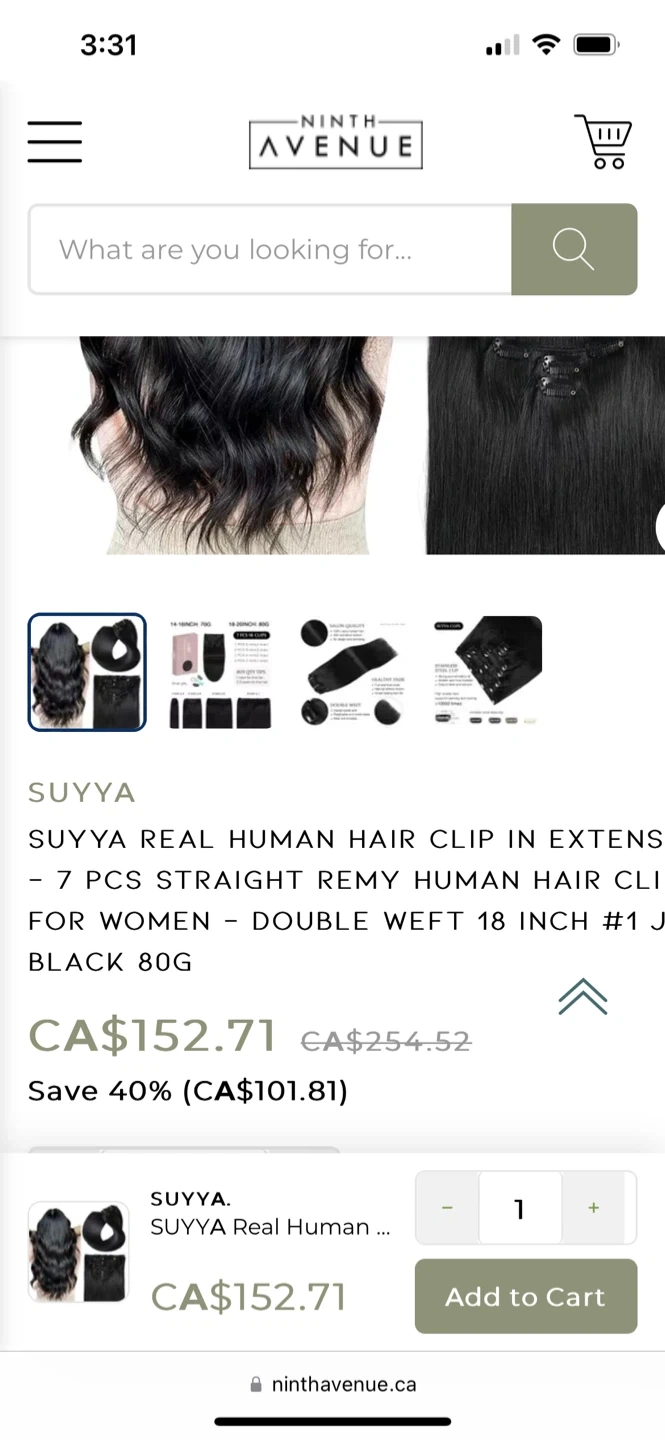Image resolution: width=665 pixels, height=1440 pixels.
Task: Tap the green search magnifier button
Action: coord(574,249)
